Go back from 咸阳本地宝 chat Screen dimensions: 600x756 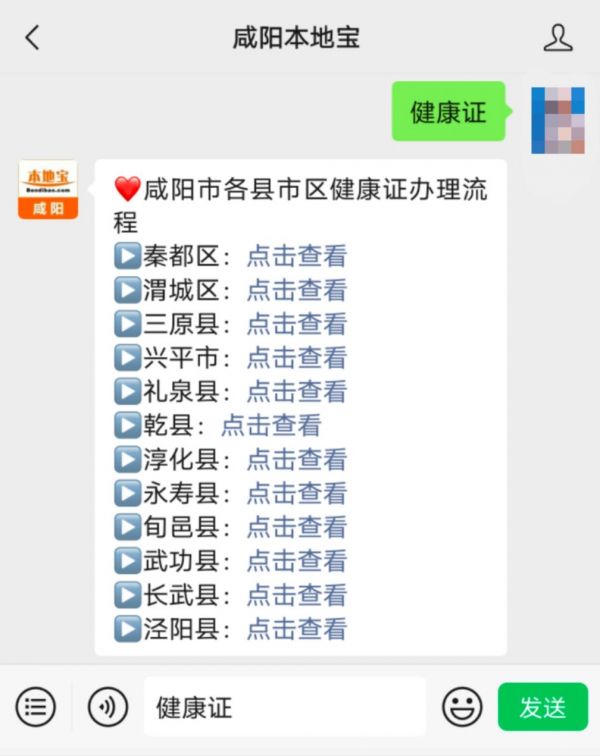tap(32, 39)
